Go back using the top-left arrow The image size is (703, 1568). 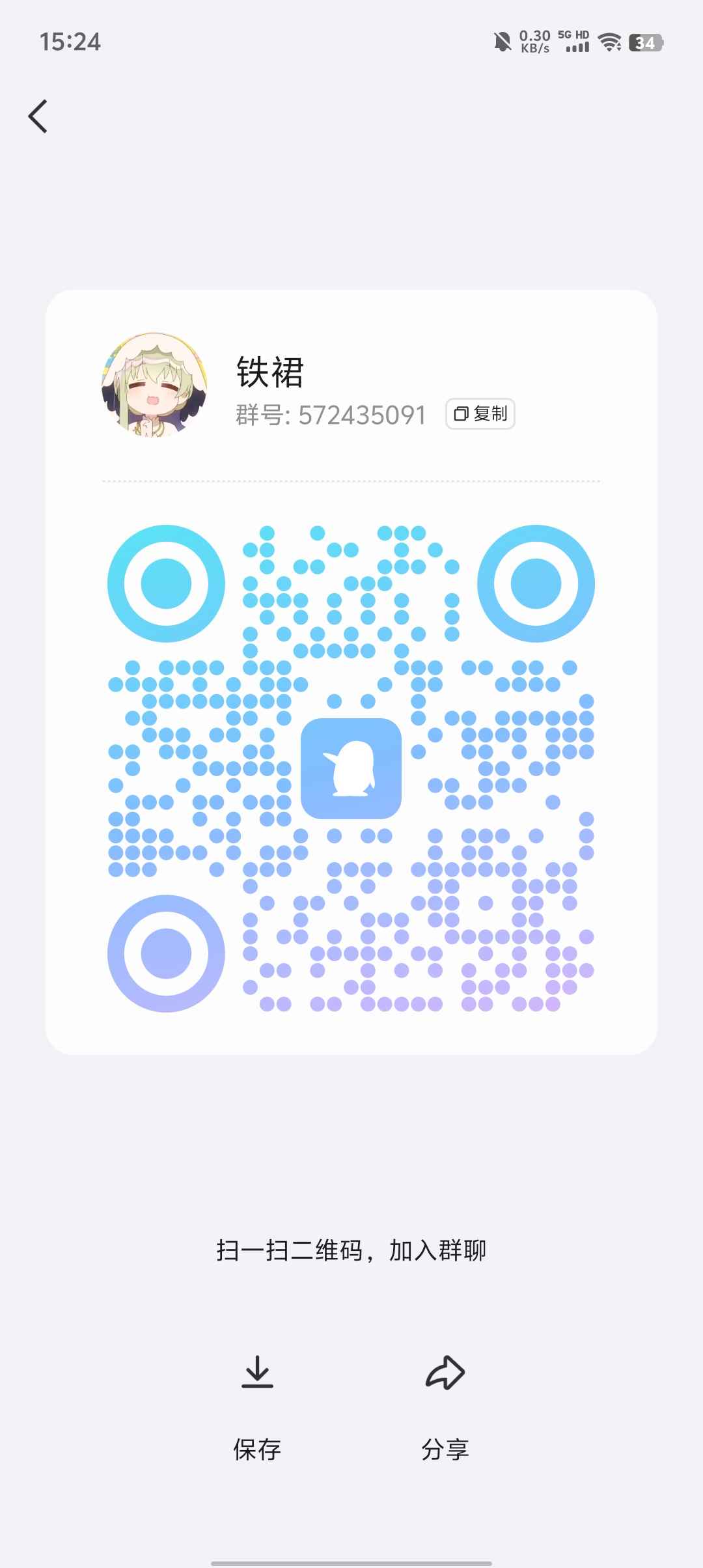click(38, 117)
